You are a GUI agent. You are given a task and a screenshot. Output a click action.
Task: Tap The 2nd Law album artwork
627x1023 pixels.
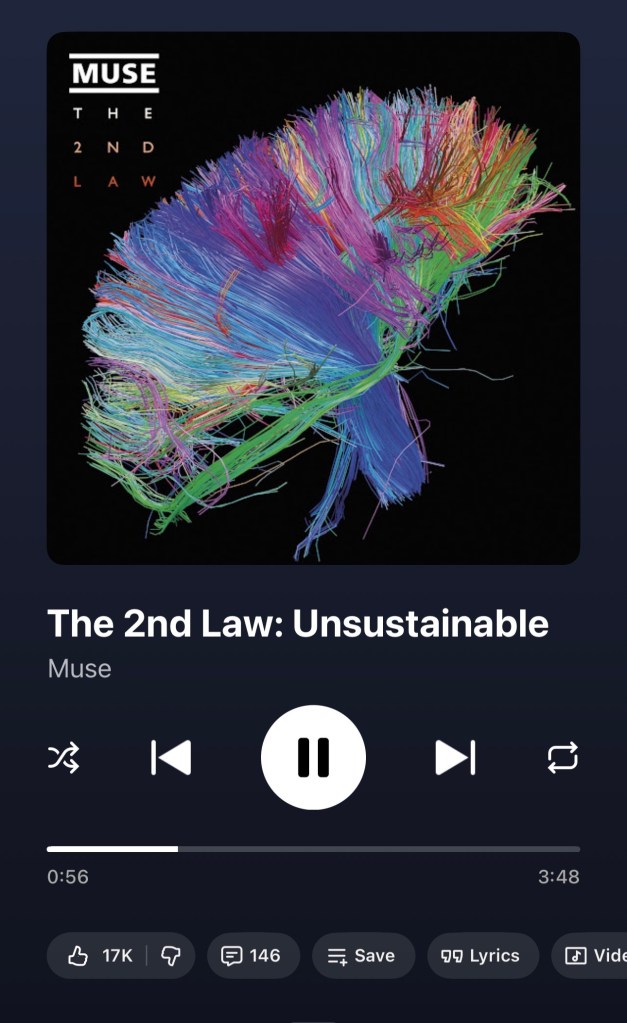313,298
